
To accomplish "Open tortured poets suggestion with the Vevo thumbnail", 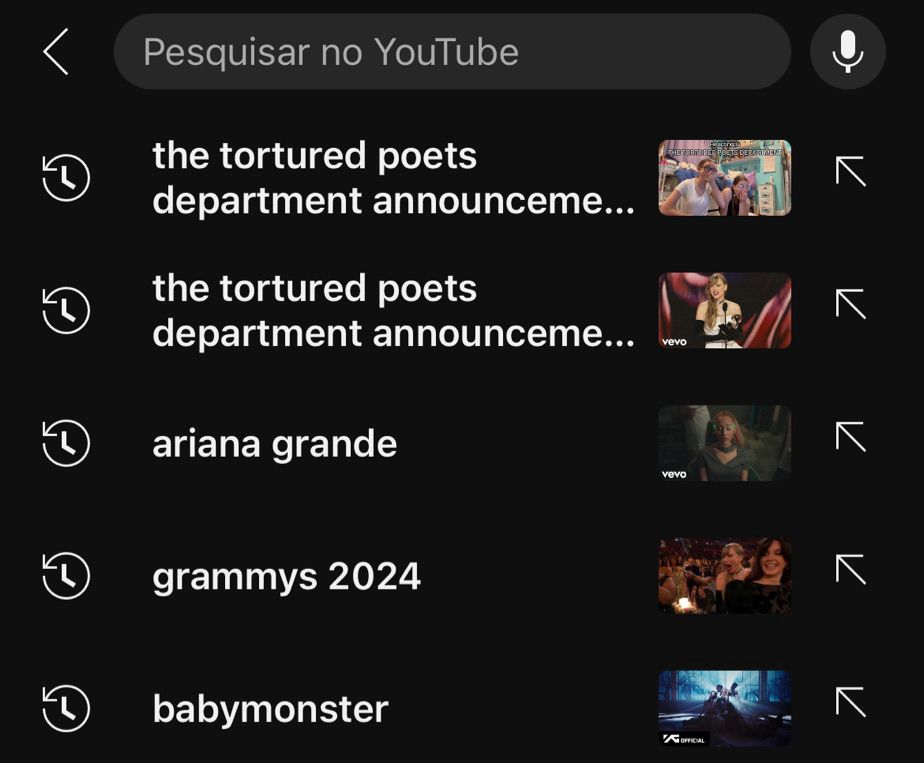I will [x=393, y=310].
